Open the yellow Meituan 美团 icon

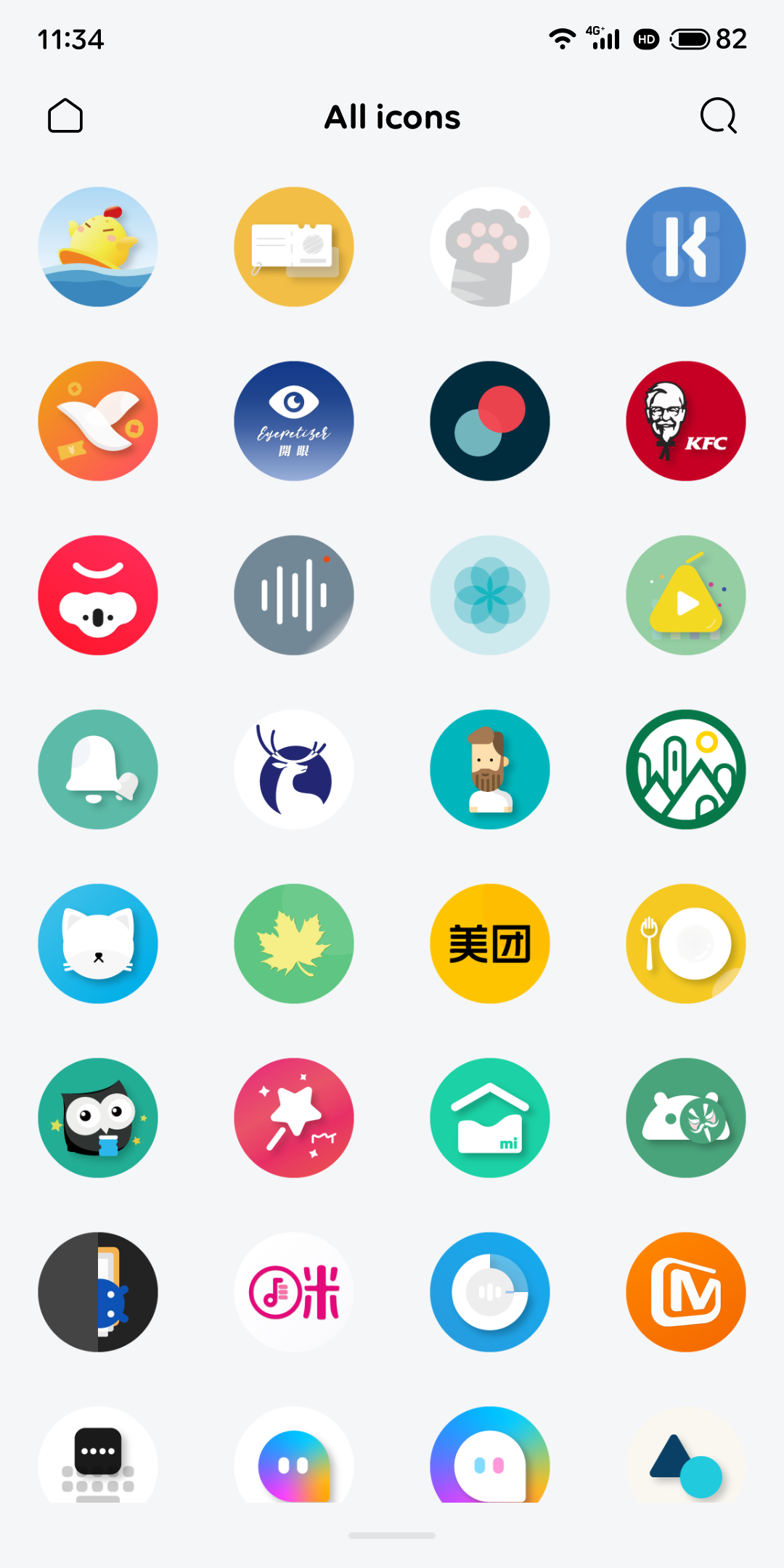coord(490,944)
